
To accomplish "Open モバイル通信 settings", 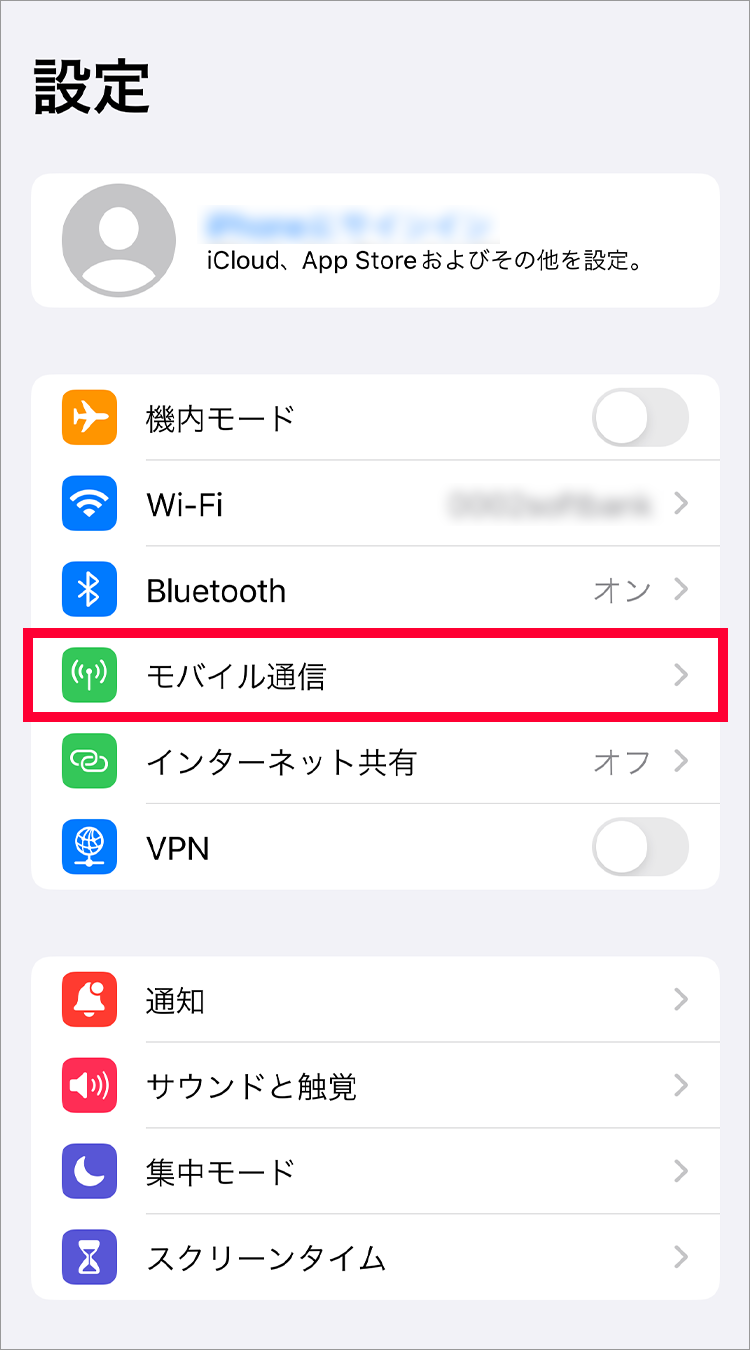I will [x=375, y=676].
